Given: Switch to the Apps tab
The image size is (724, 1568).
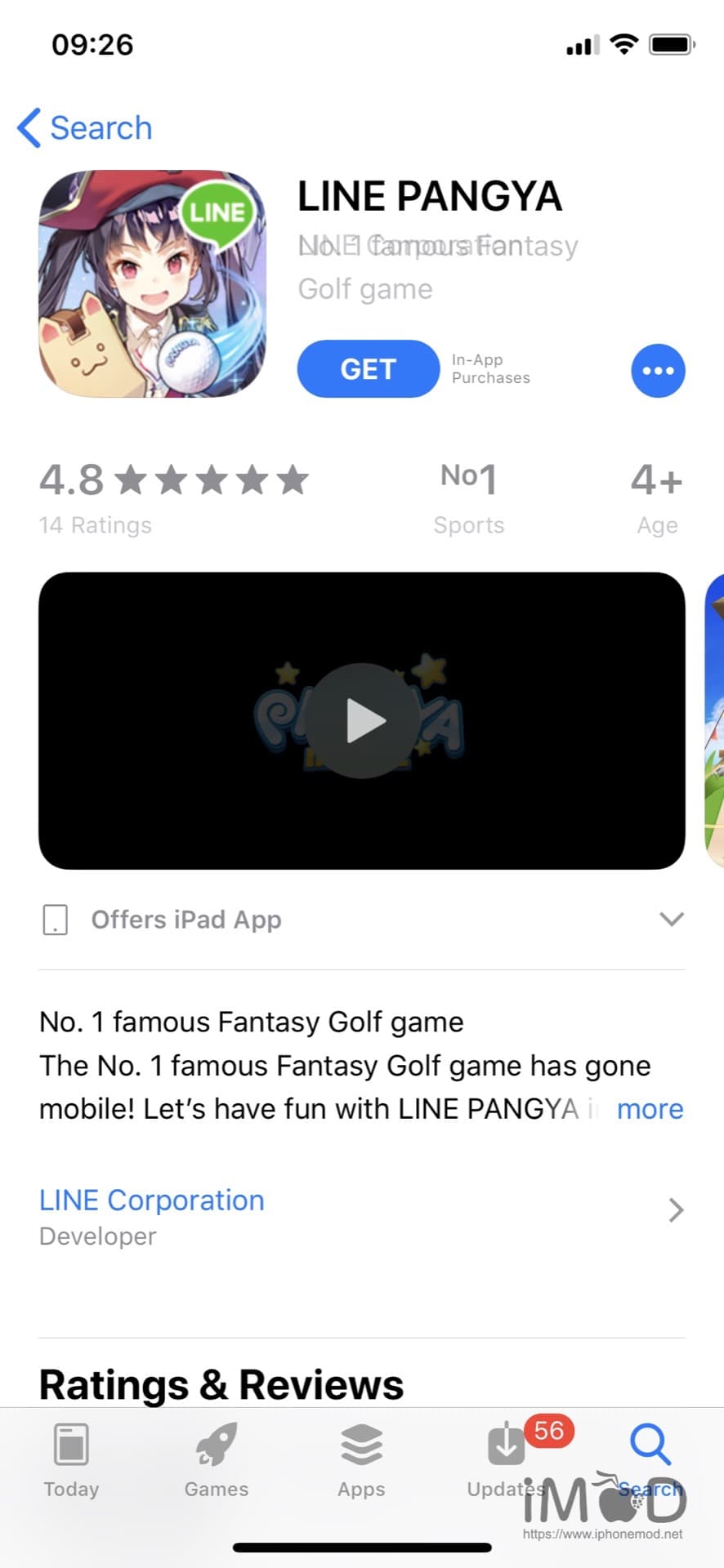Looking at the screenshot, I should 361,1459.
